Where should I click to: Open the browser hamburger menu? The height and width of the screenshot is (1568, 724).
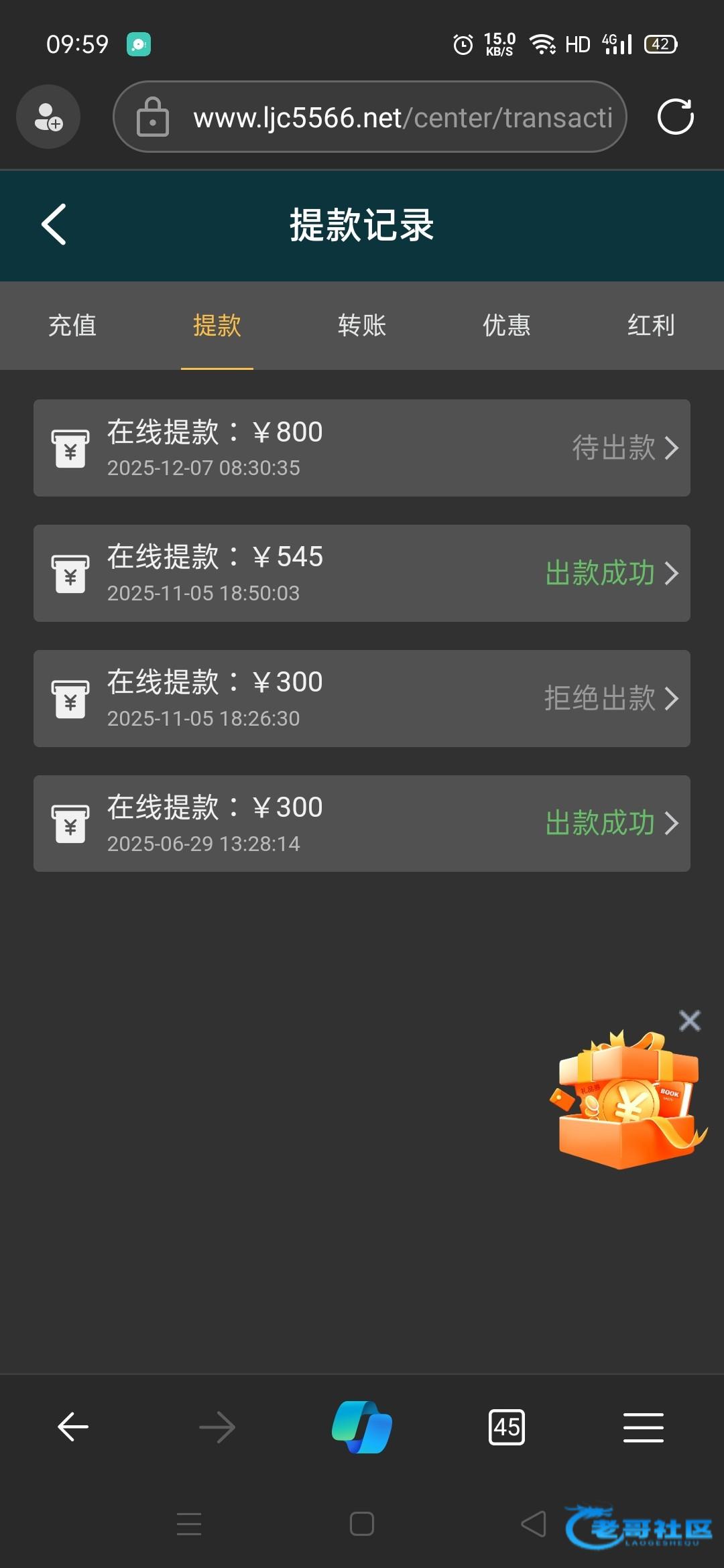[x=644, y=1427]
